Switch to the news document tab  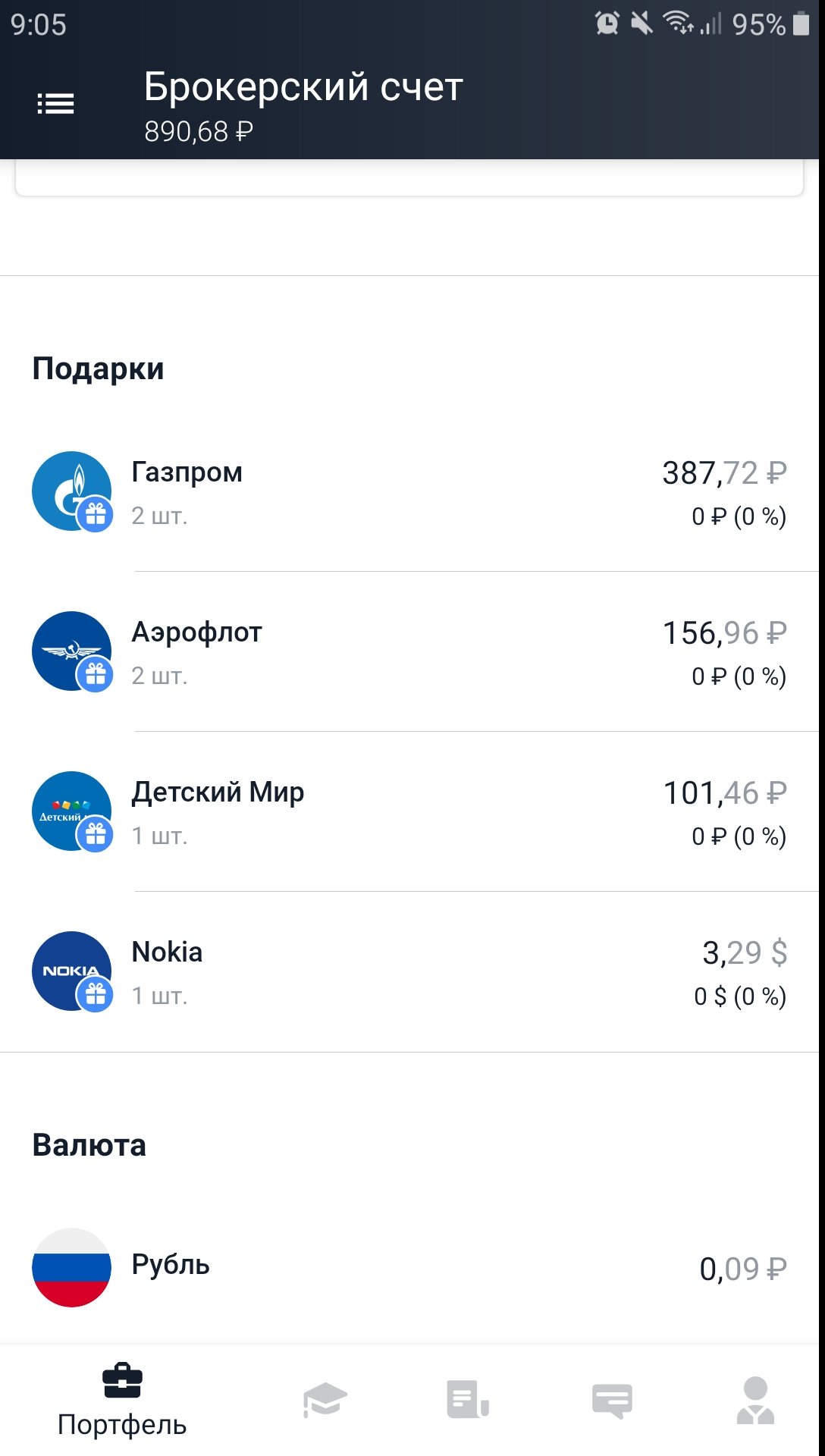pyautogui.click(x=468, y=1399)
